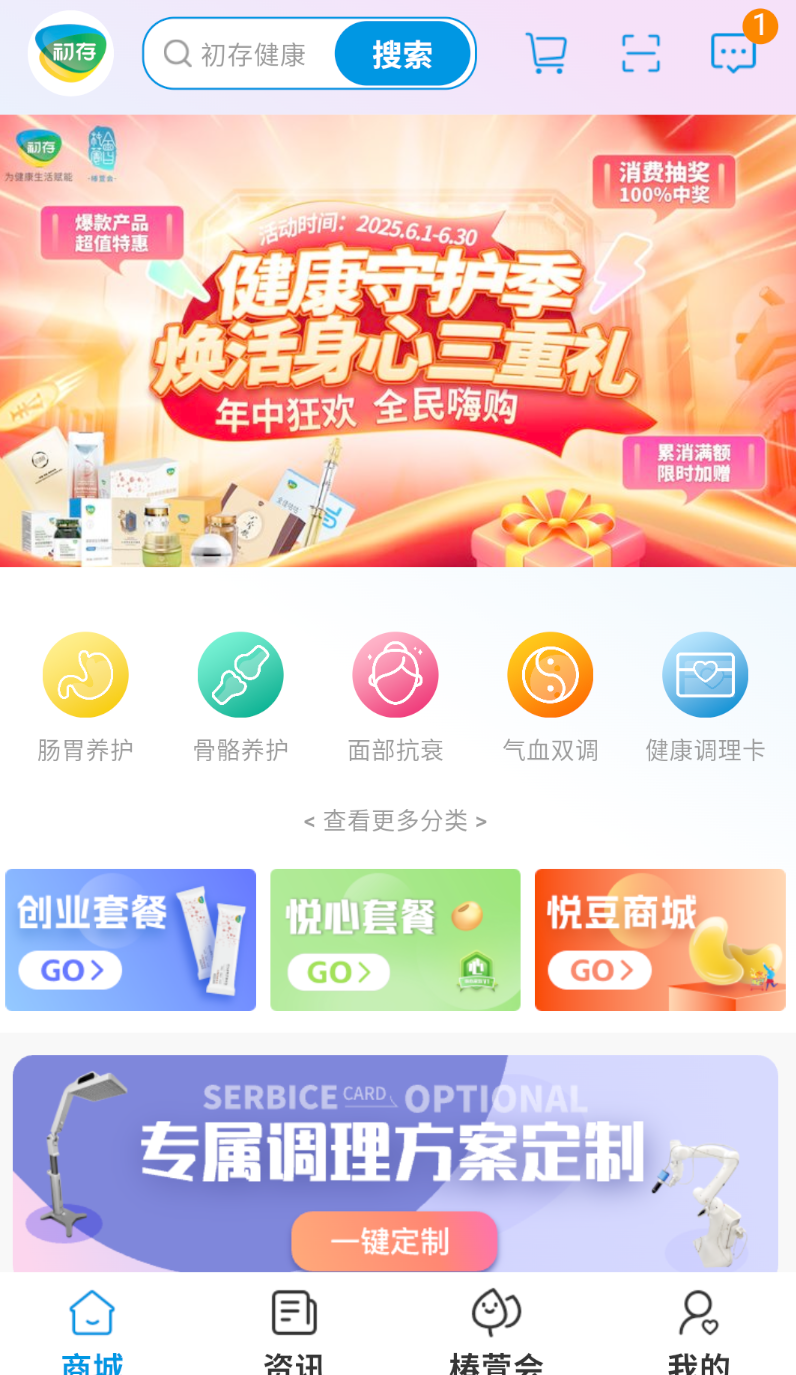Open the shopping cart
Viewport: 796px width, 1375px height.
546,54
